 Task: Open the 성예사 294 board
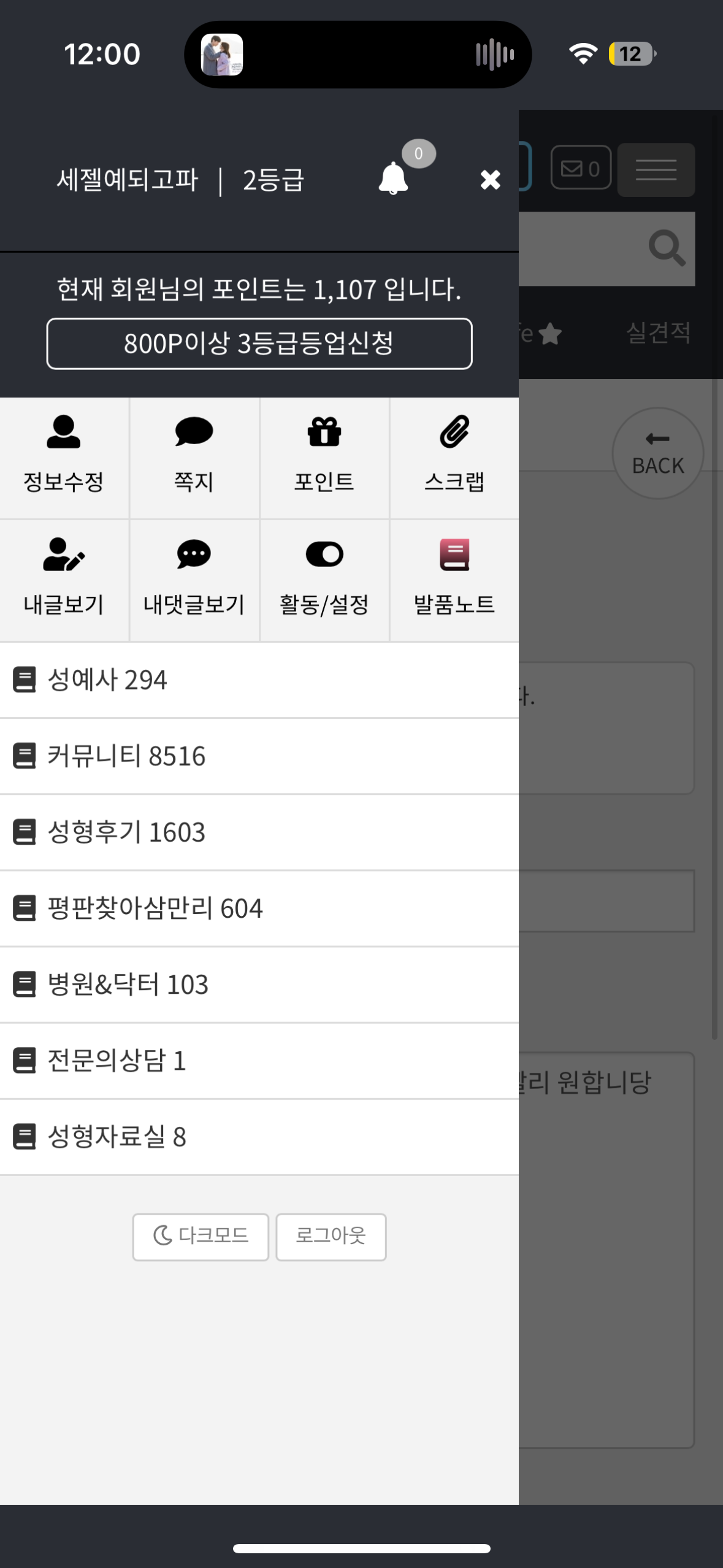[x=259, y=680]
